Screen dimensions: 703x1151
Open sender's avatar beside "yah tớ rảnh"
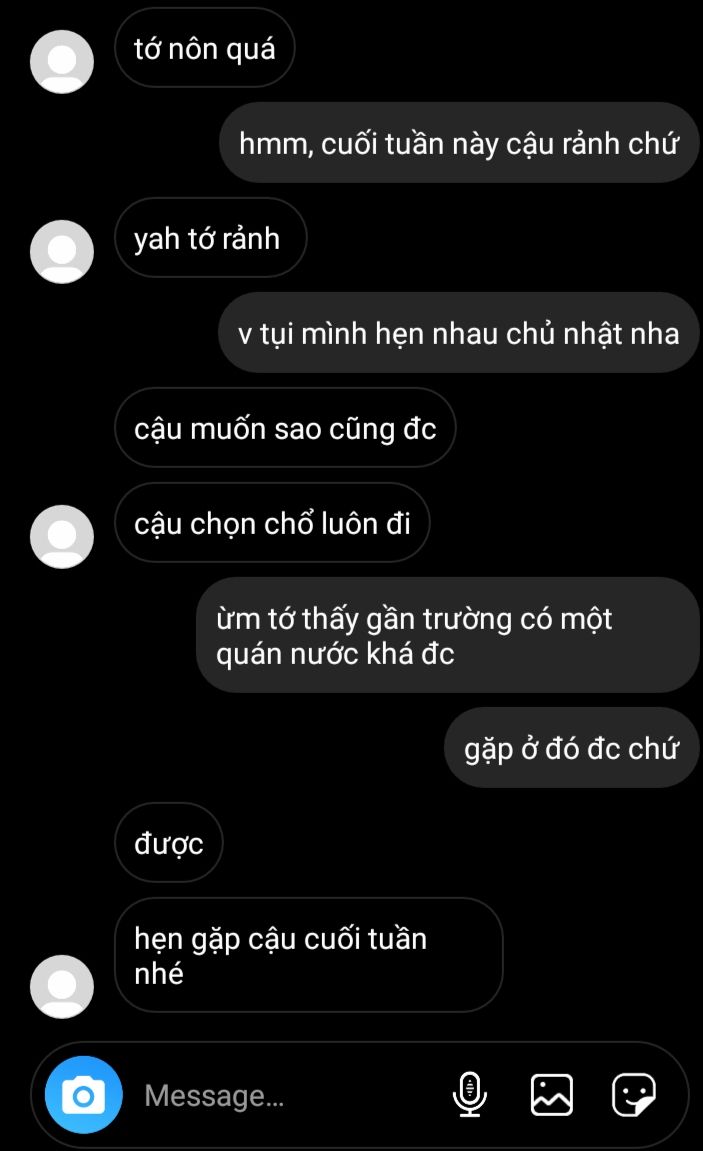(x=62, y=252)
